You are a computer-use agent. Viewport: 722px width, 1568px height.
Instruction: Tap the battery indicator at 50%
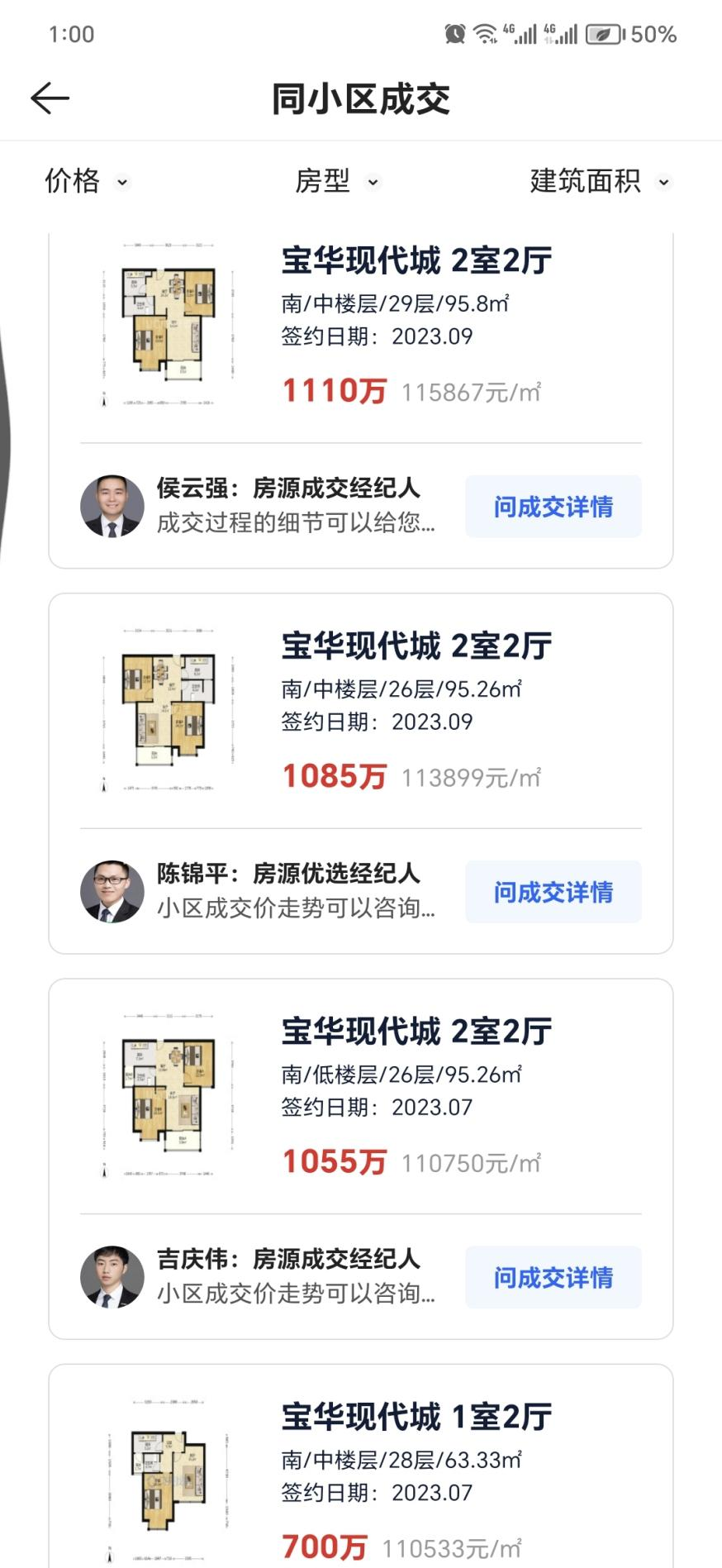pos(602,34)
